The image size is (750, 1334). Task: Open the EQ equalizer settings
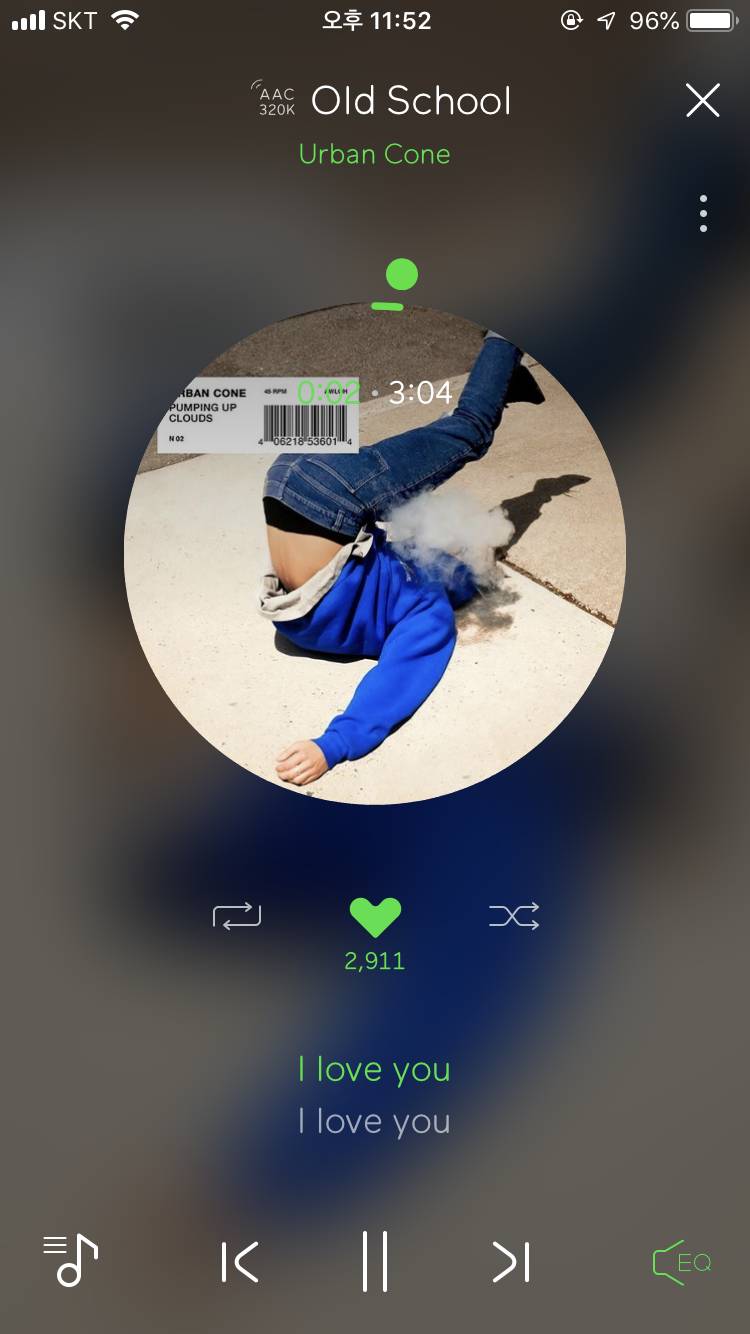tap(681, 1262)
